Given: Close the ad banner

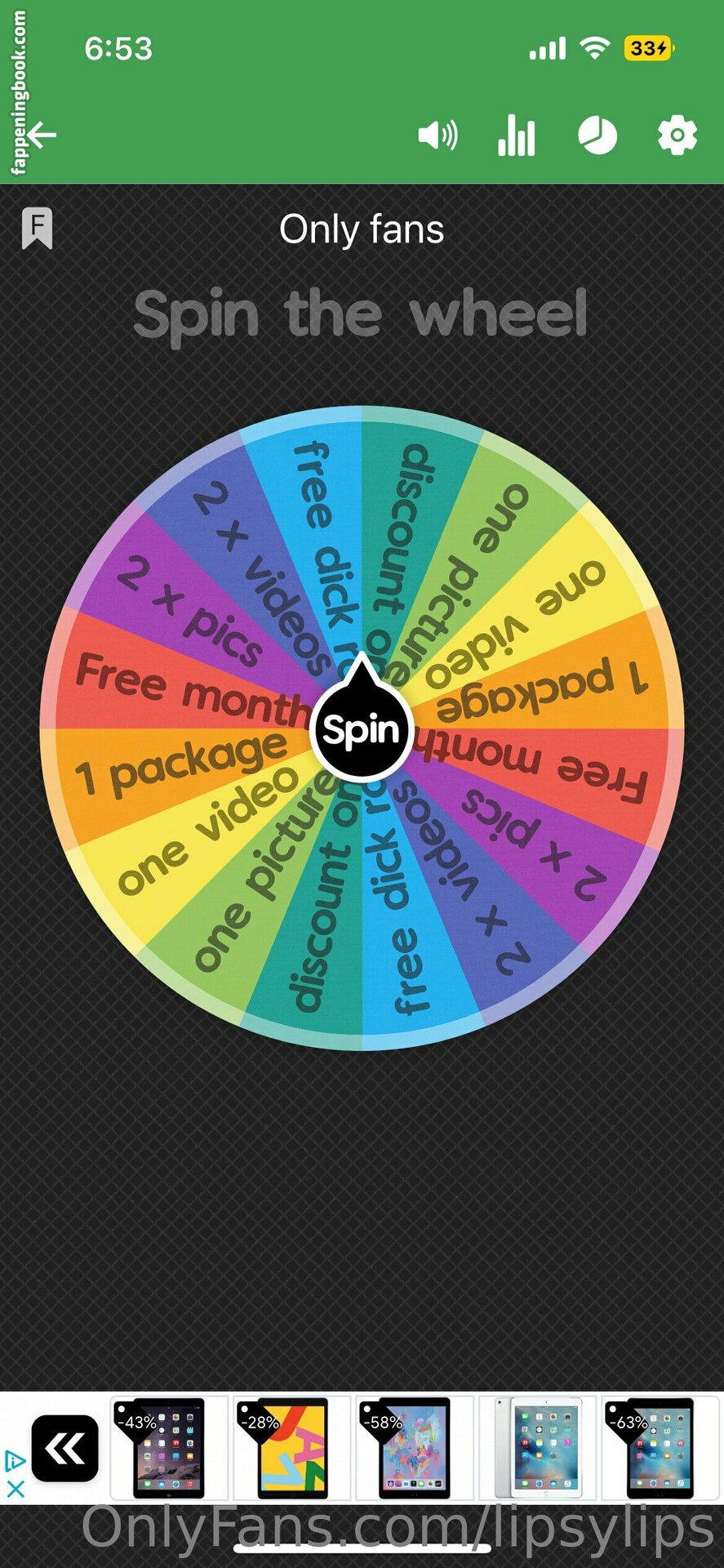Looking at the screenshot, I should tap(16, 1490).
